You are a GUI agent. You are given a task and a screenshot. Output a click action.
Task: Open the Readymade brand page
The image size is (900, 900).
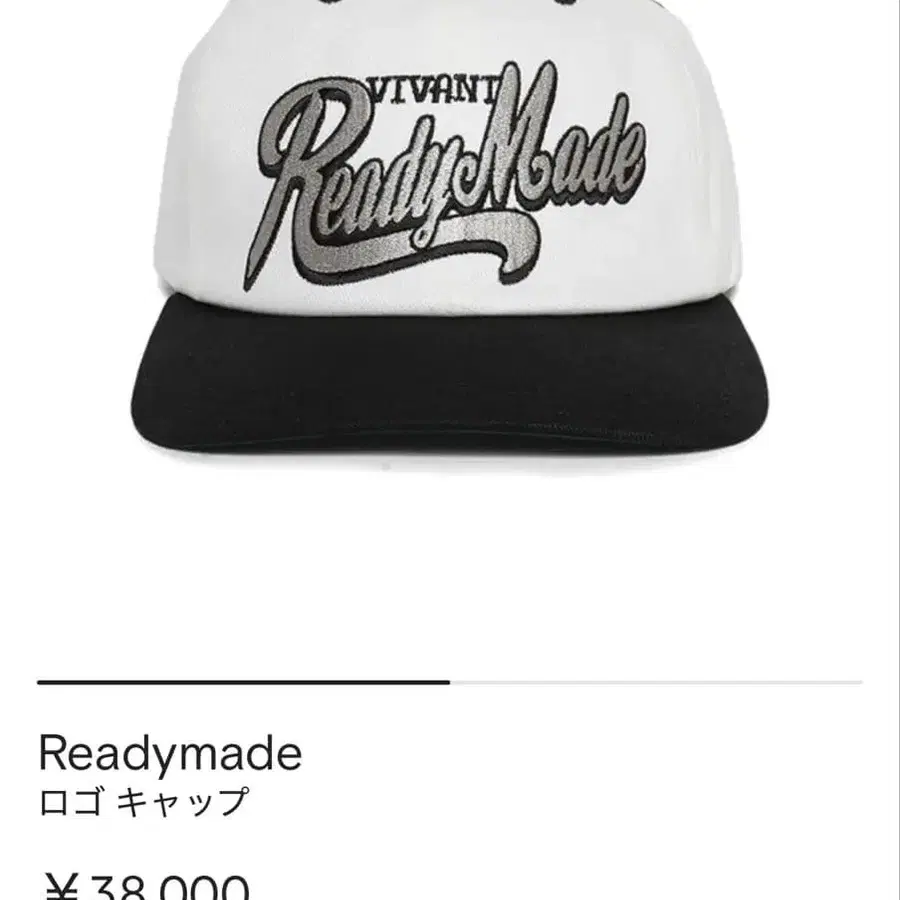[x=170, y=753]
